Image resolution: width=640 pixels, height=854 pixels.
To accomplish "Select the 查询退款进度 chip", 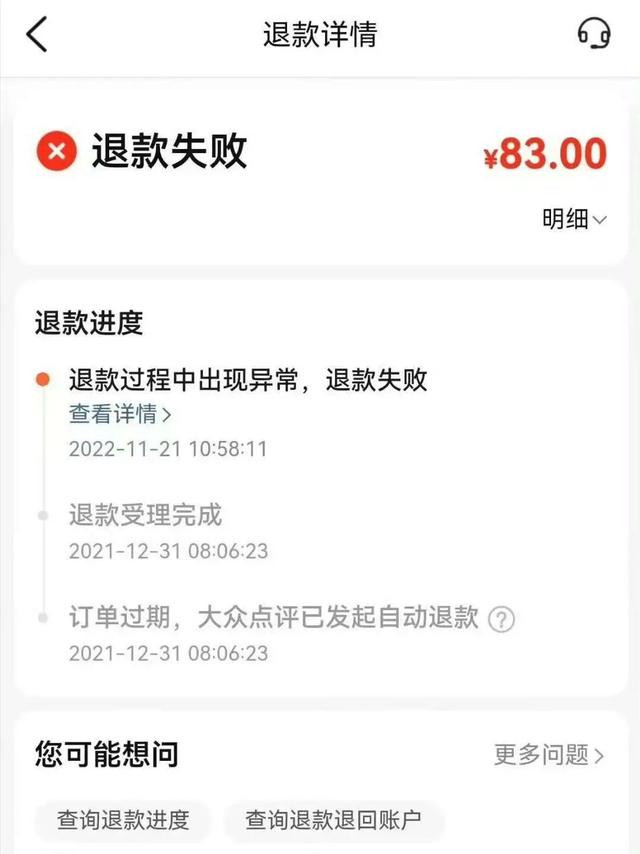I will pos(123,820).
